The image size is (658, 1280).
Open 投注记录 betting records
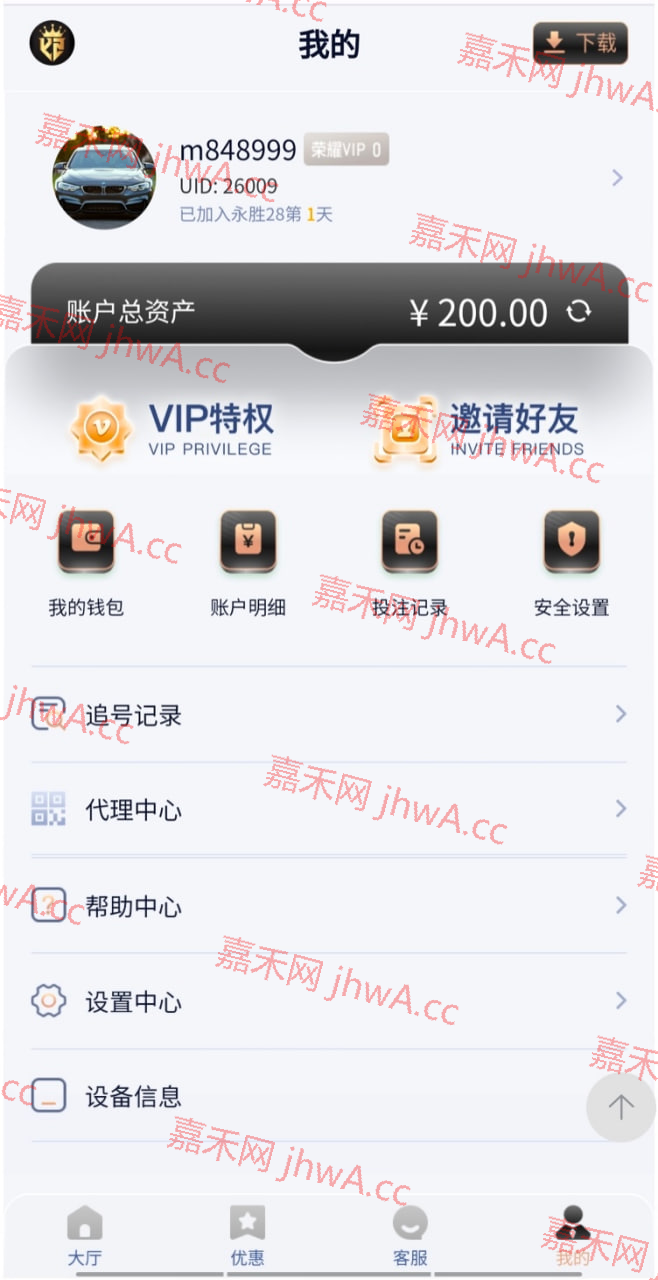(x=409, y=562)
